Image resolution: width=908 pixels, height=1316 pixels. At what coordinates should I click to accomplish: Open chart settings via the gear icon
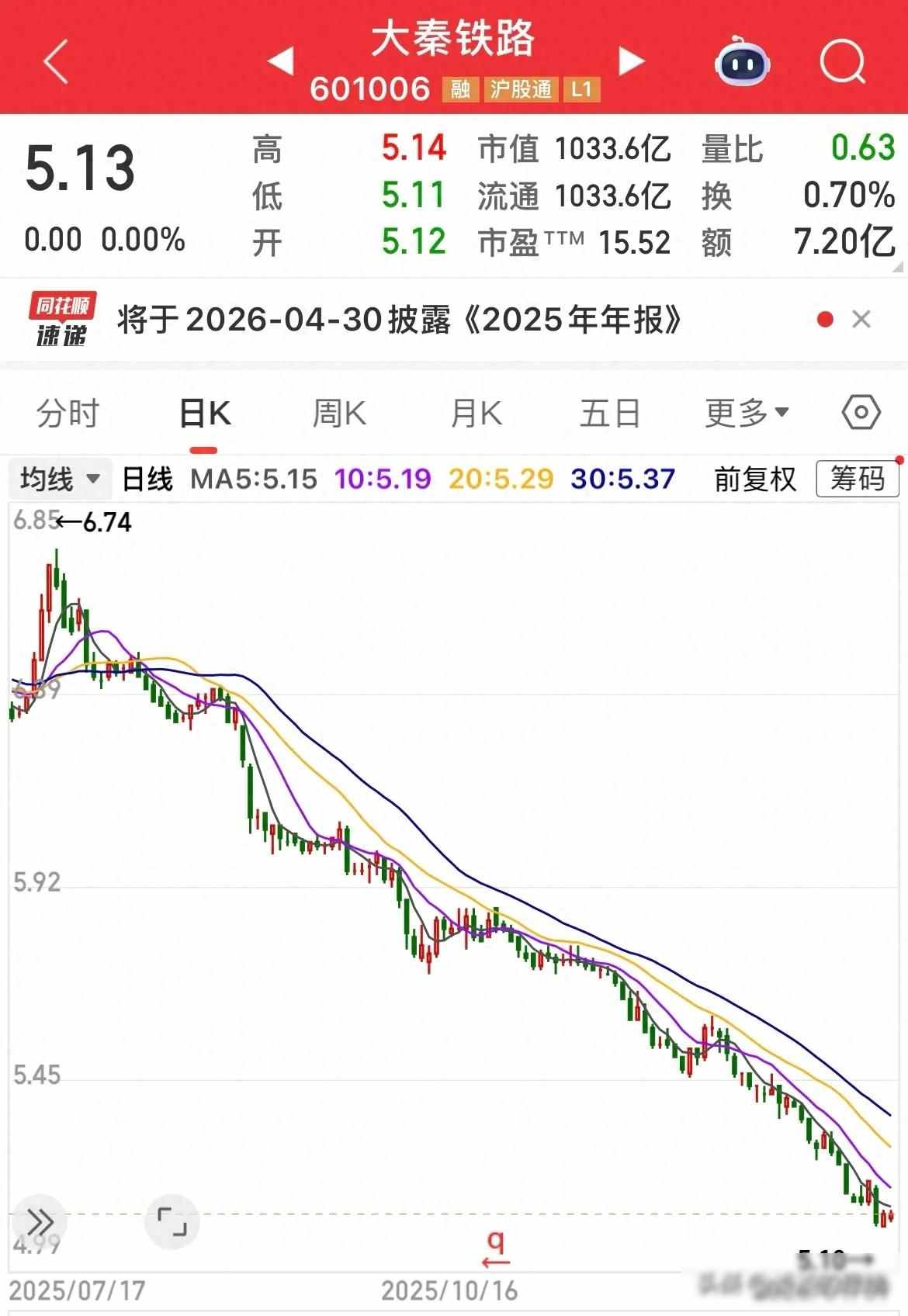pos(858,414)
